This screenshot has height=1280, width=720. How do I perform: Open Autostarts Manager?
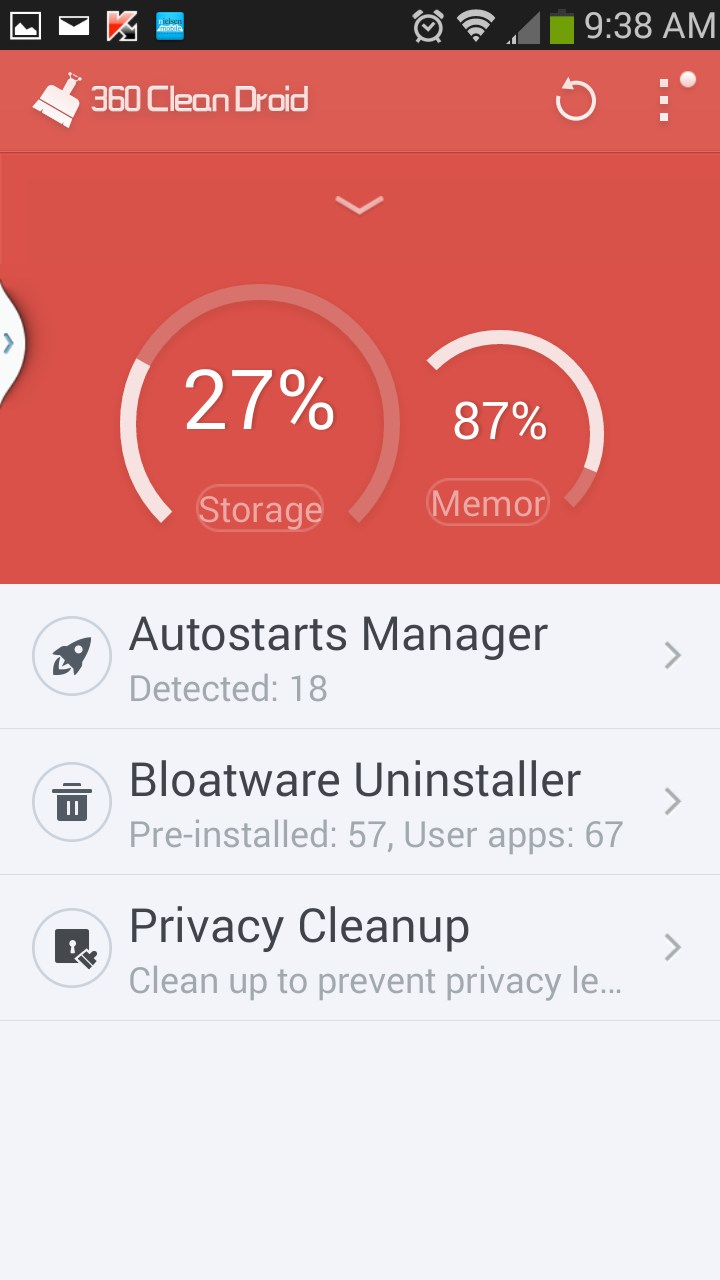coord(360,656)
